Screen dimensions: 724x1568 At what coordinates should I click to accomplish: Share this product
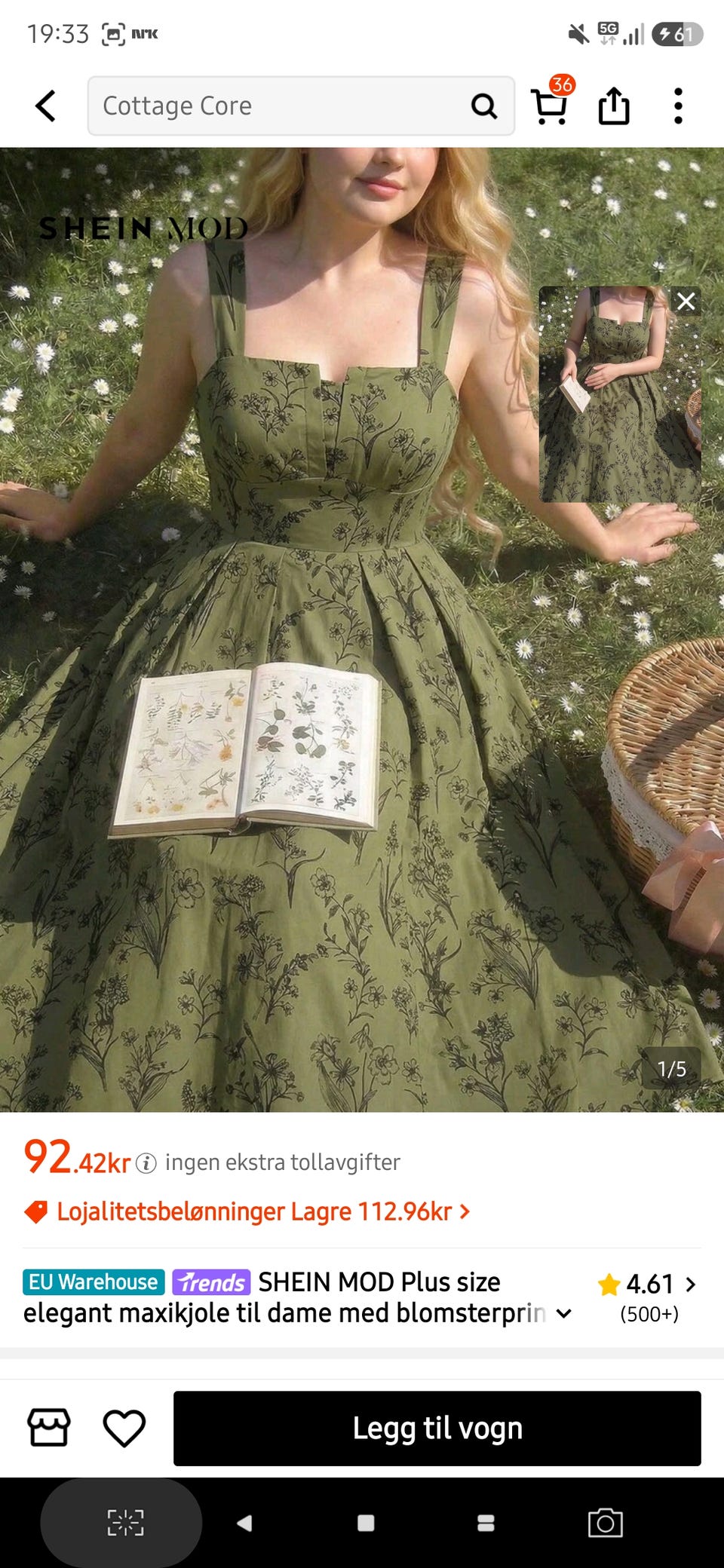pyautogui.click(x=614, y=106)
